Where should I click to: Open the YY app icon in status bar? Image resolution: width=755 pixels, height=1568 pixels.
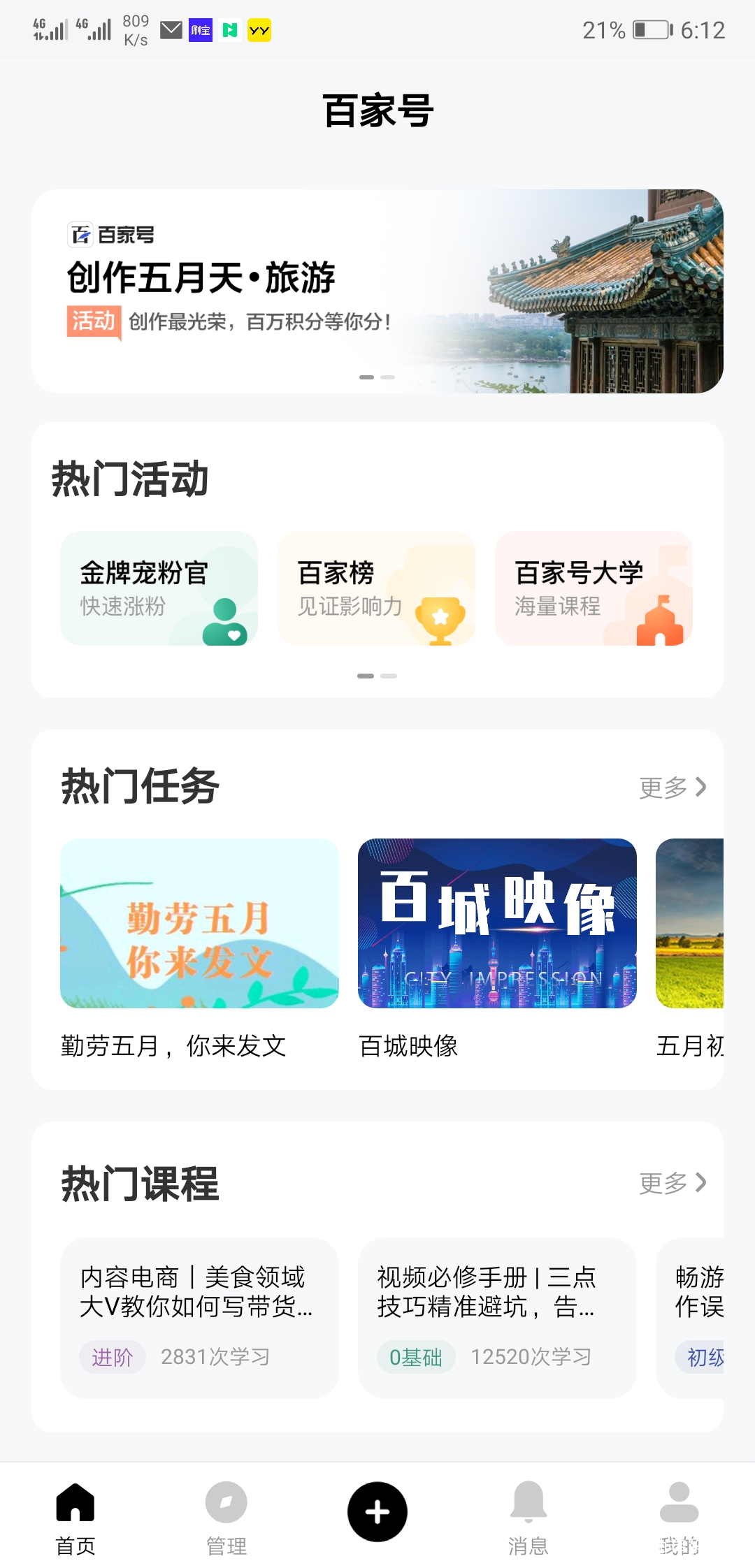[258, 31]
